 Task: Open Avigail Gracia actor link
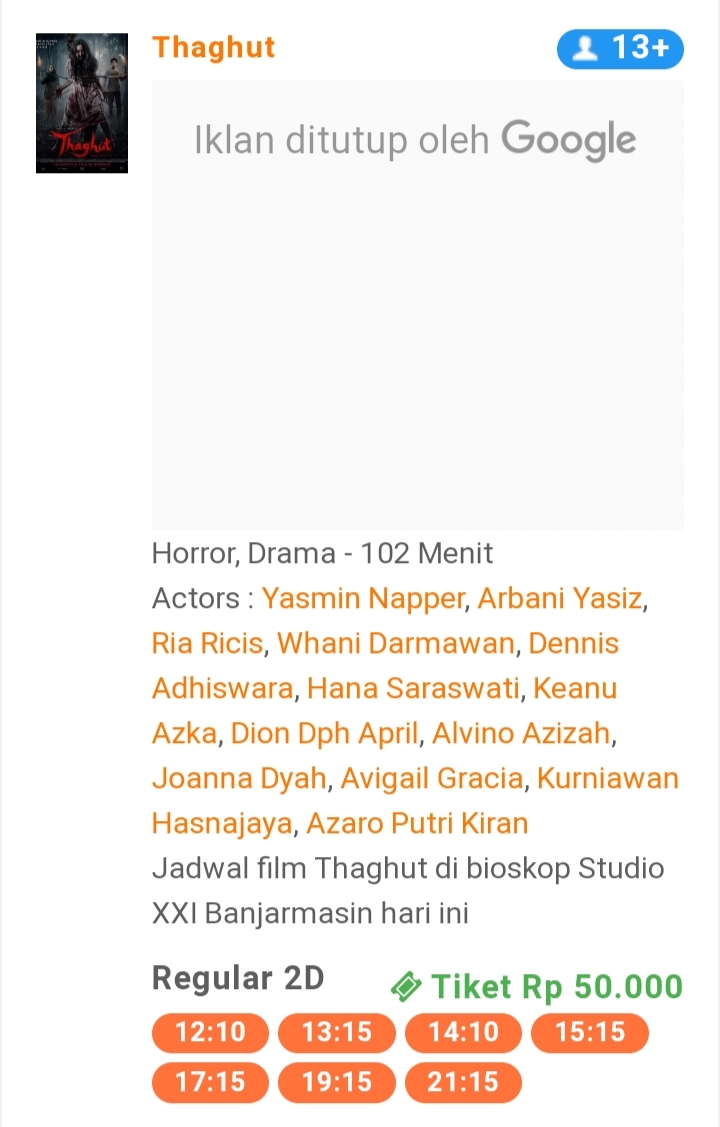432,778
